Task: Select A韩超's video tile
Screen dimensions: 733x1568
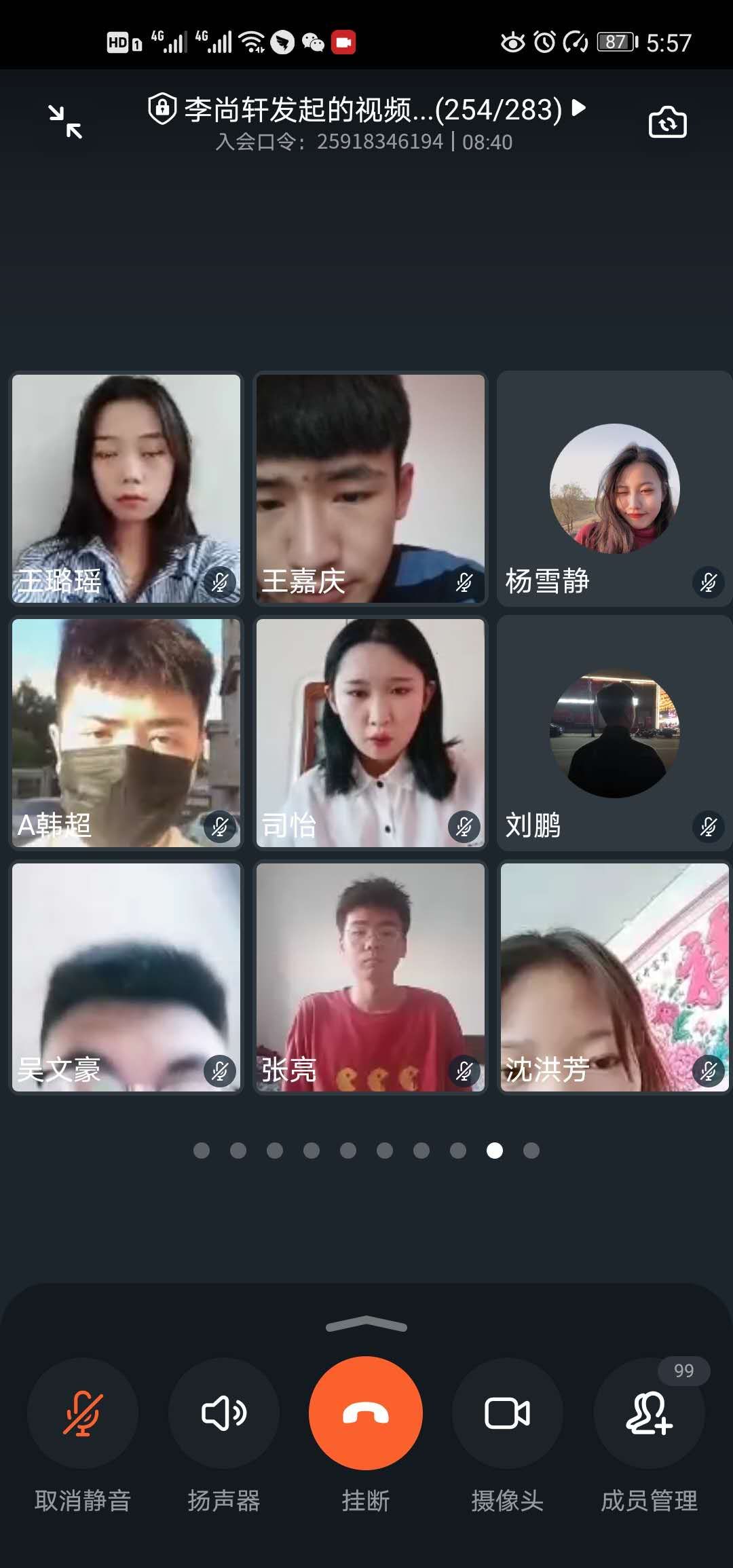Action: pyautogui.click(x=126, y=733)
